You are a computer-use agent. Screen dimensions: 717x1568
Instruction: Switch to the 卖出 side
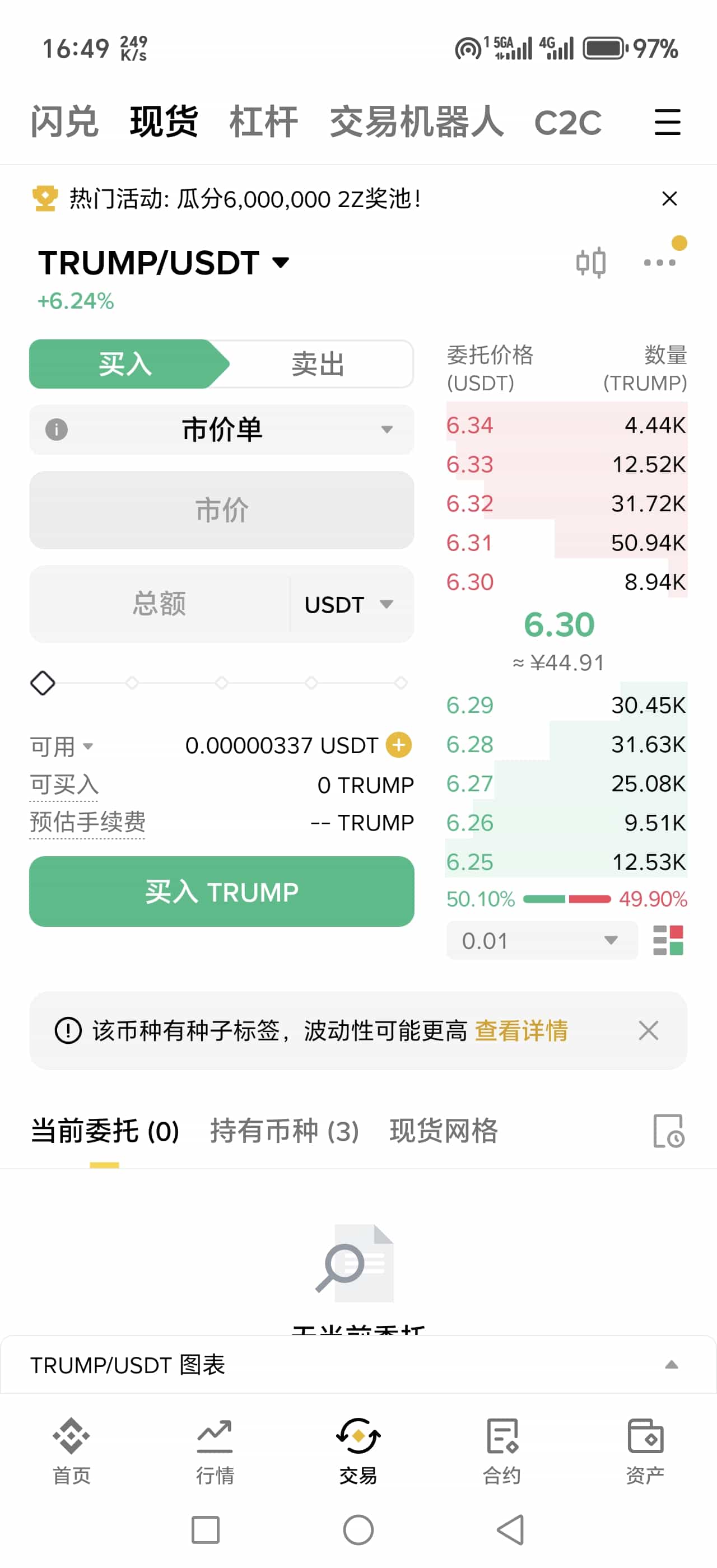pyautogui.click(x=318, y=364)
